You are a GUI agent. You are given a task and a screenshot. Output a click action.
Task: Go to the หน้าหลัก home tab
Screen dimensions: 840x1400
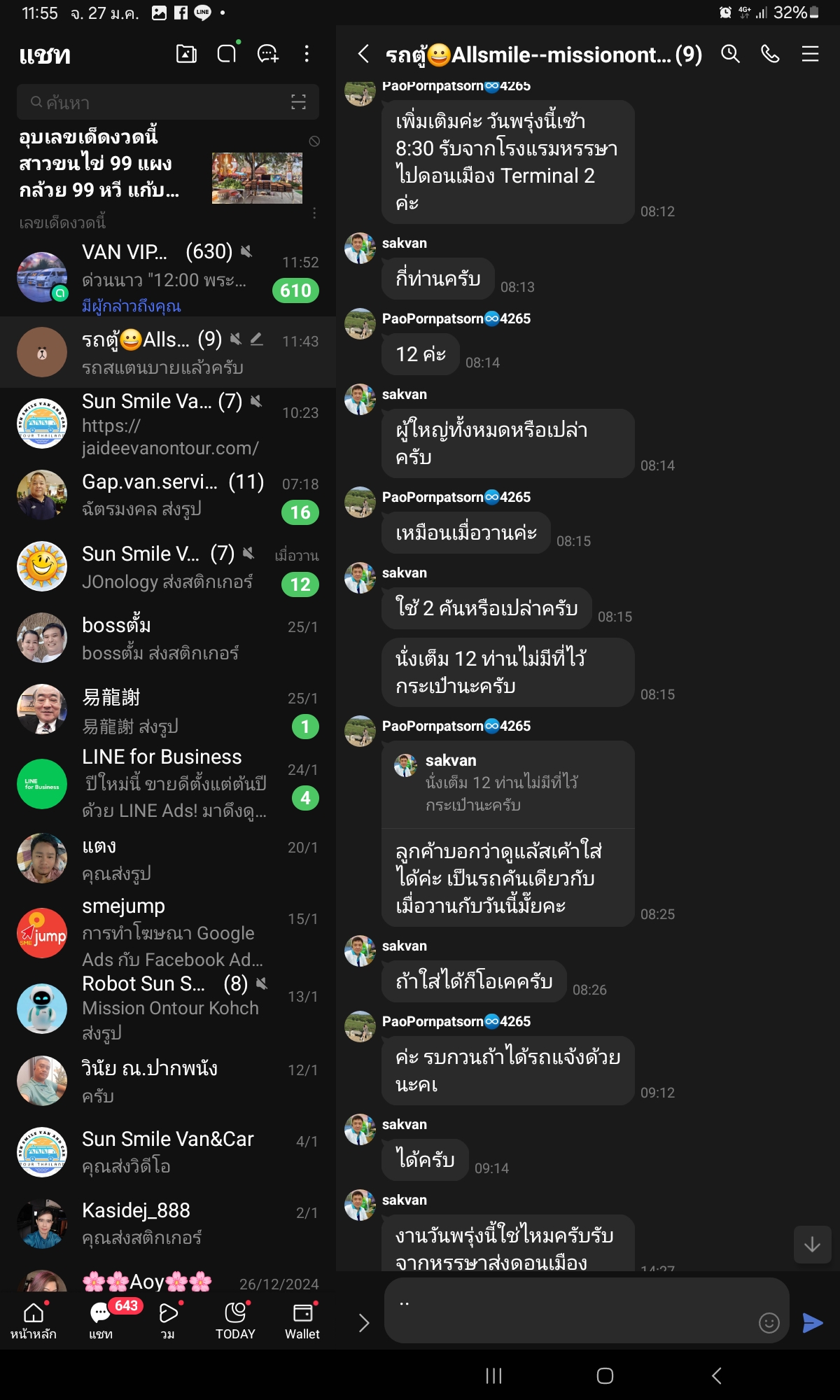coord(33,1320)
